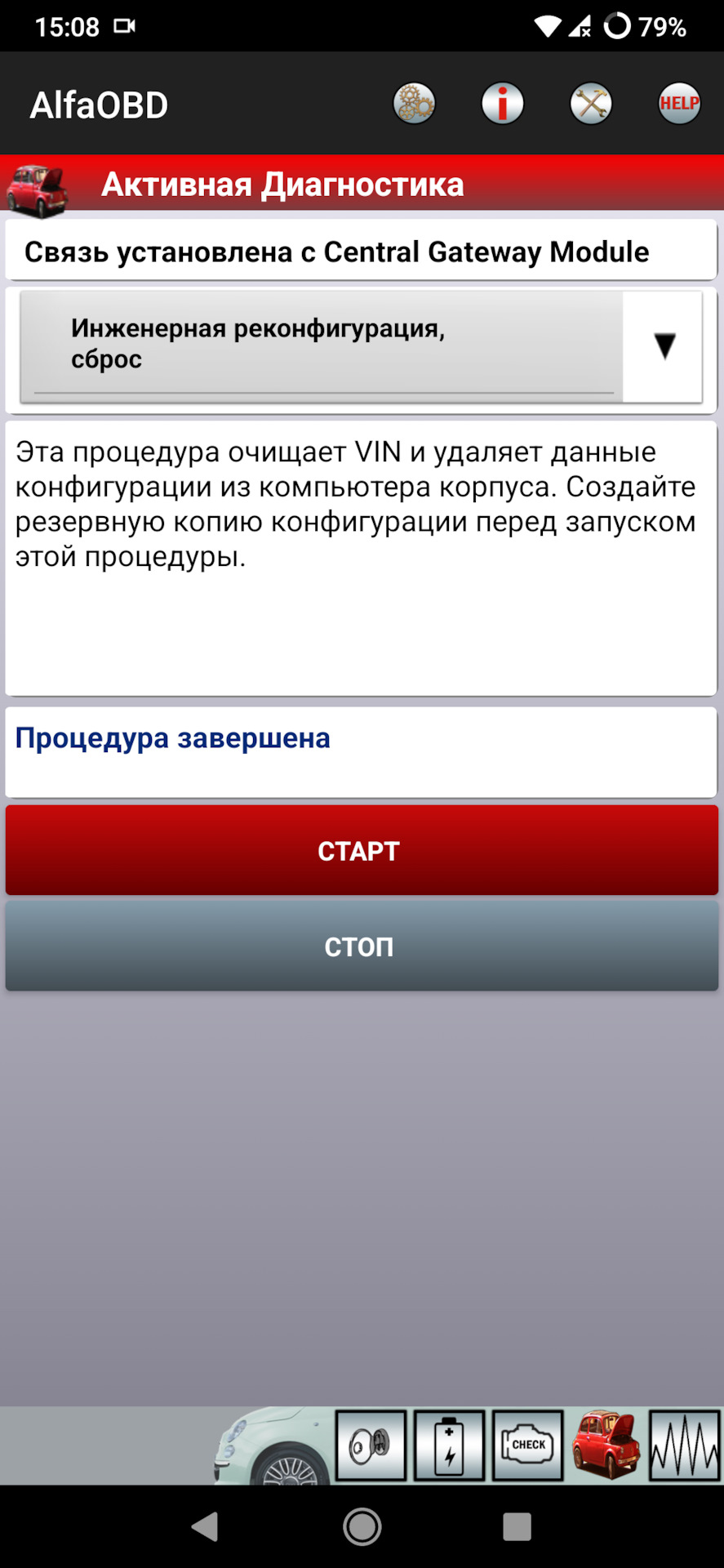Select the red car active diagnostics tab
The image size is (724, 1568).
pyautogui.click(x=606, y=1445)
